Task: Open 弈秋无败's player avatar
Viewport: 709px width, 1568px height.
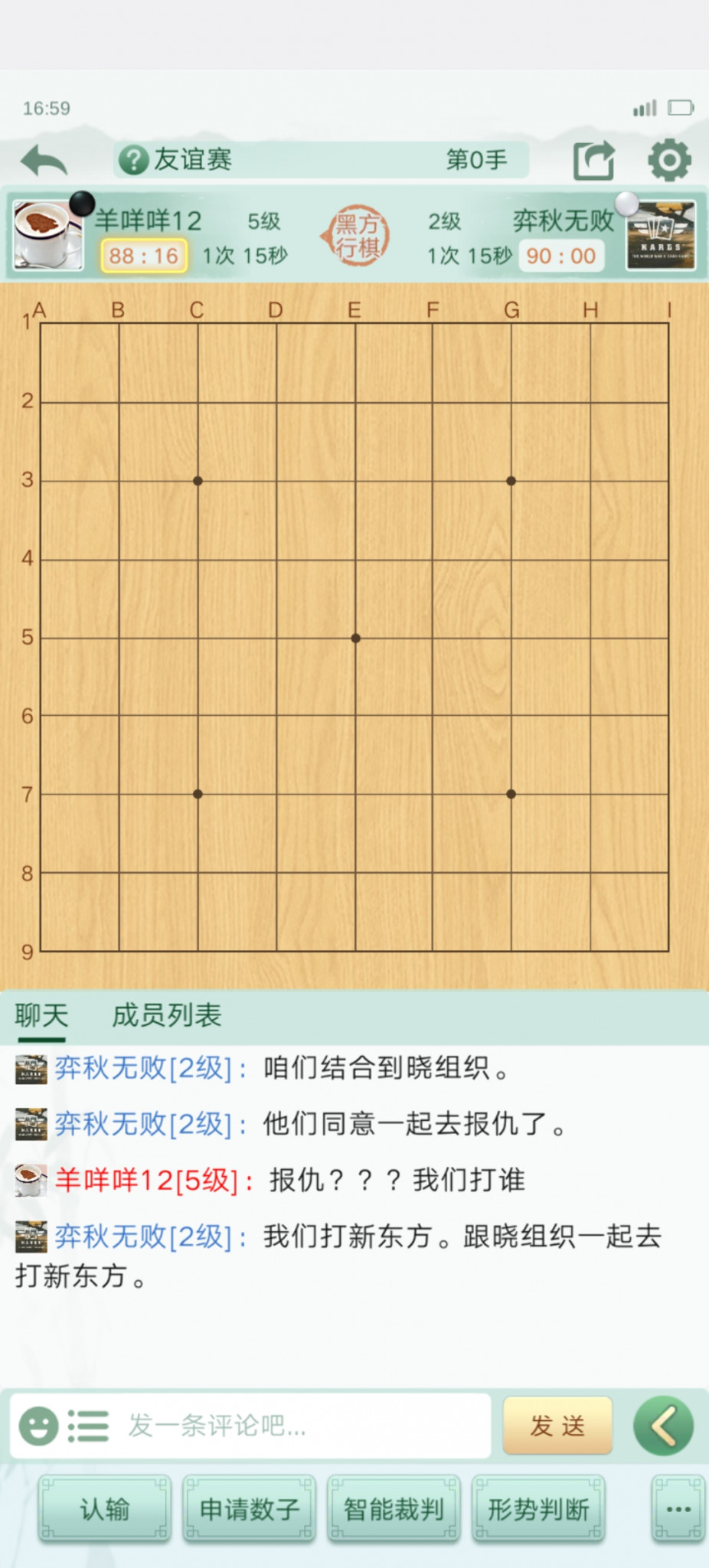Action: click(661, 236)
